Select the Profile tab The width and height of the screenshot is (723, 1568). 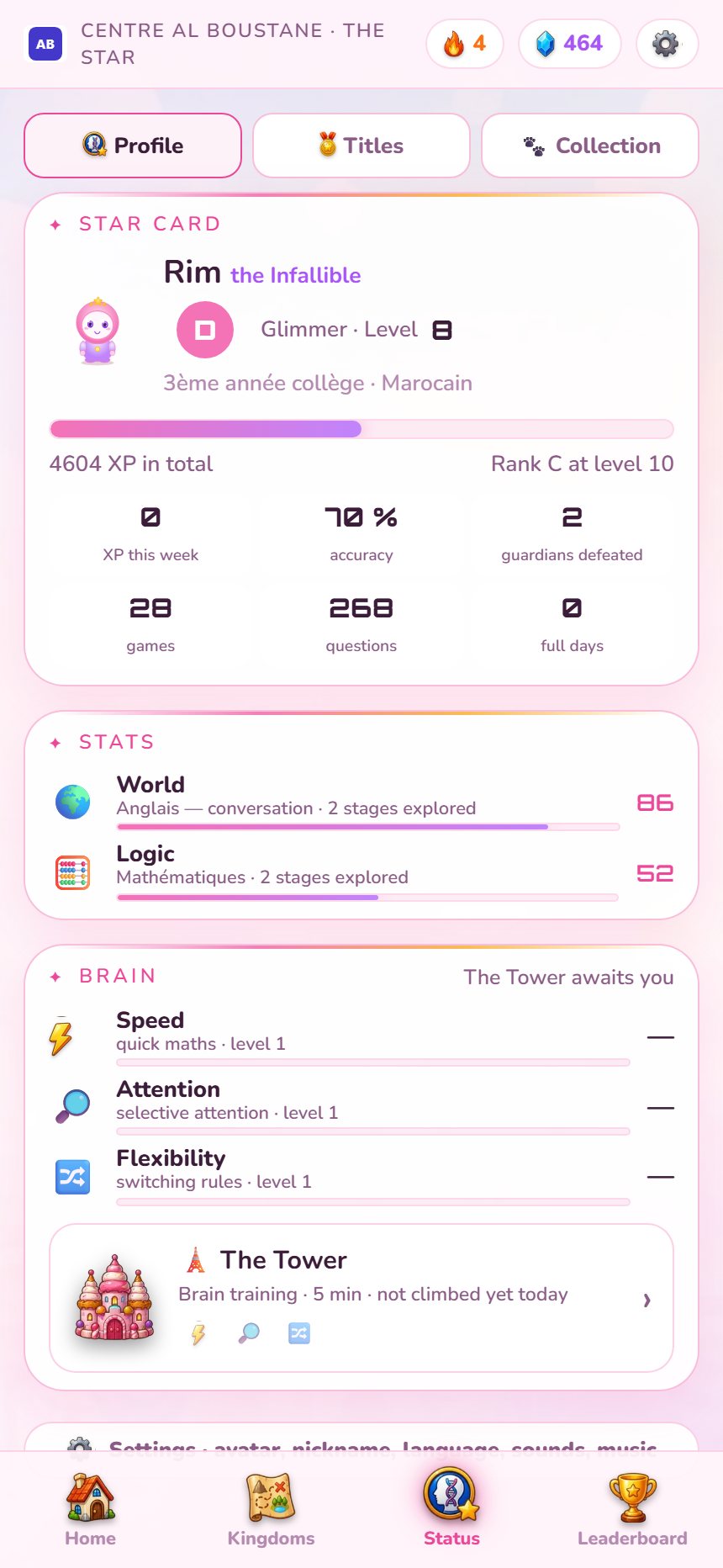[x=133, y=146]
